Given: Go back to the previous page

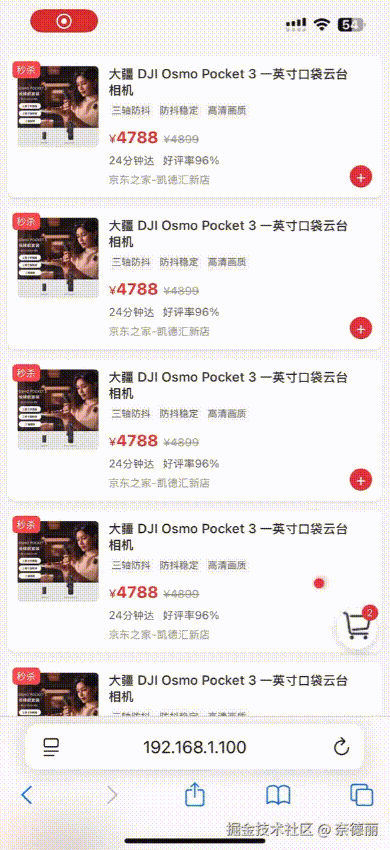Looking at the screenshot, I should tap(26, 795).
